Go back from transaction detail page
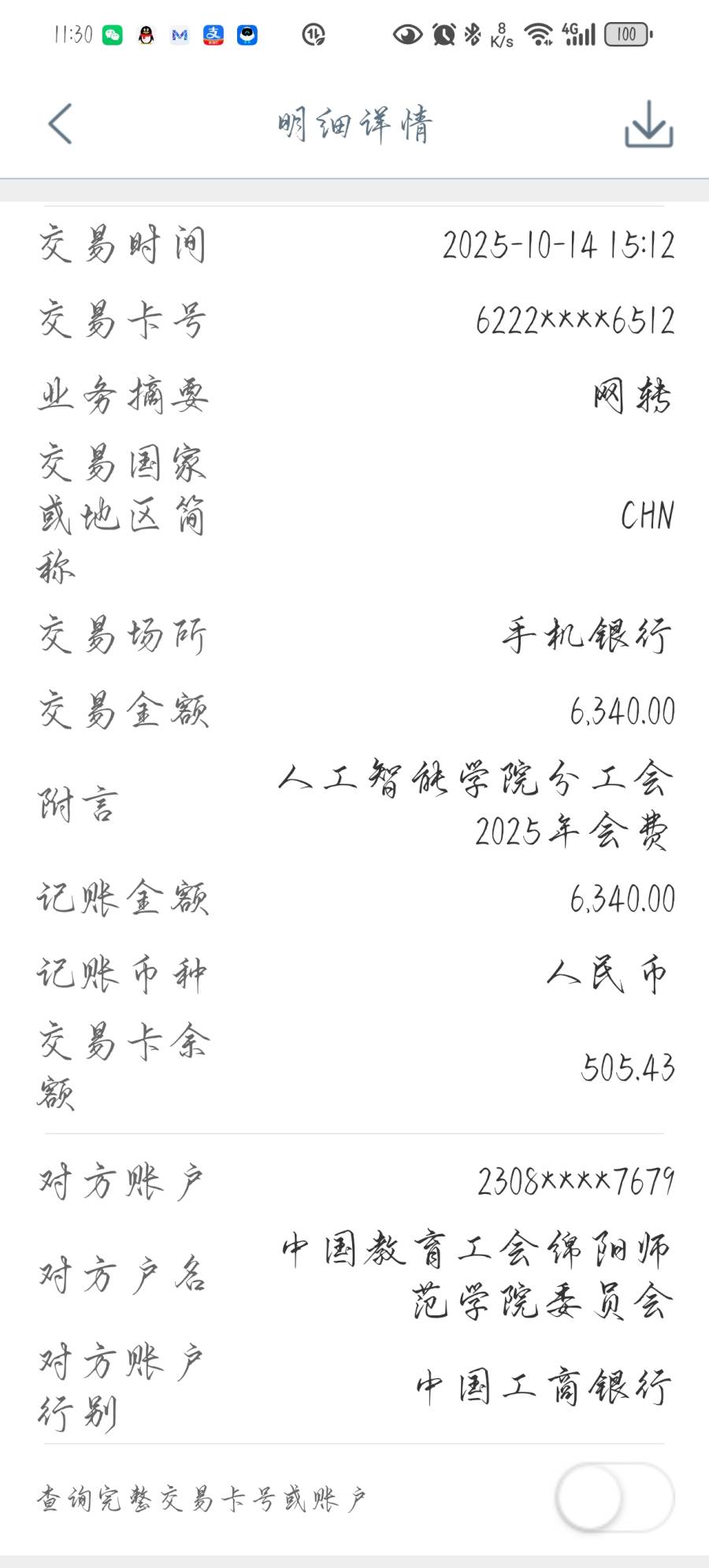Image resolution: width=709 pixels, height=1568 pixels. (60, 124)
